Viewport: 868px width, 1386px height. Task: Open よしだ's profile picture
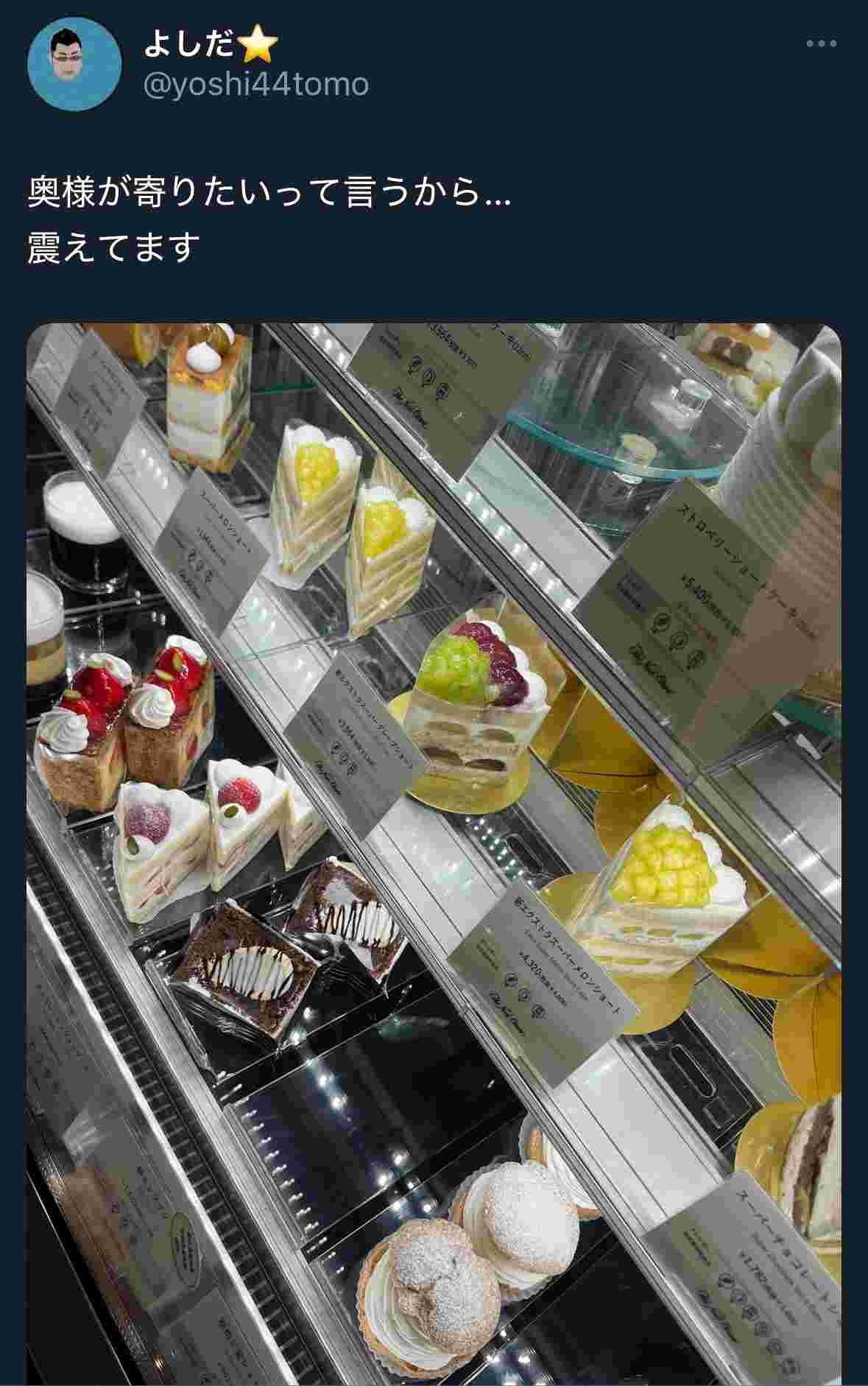[x=74, y=64]
